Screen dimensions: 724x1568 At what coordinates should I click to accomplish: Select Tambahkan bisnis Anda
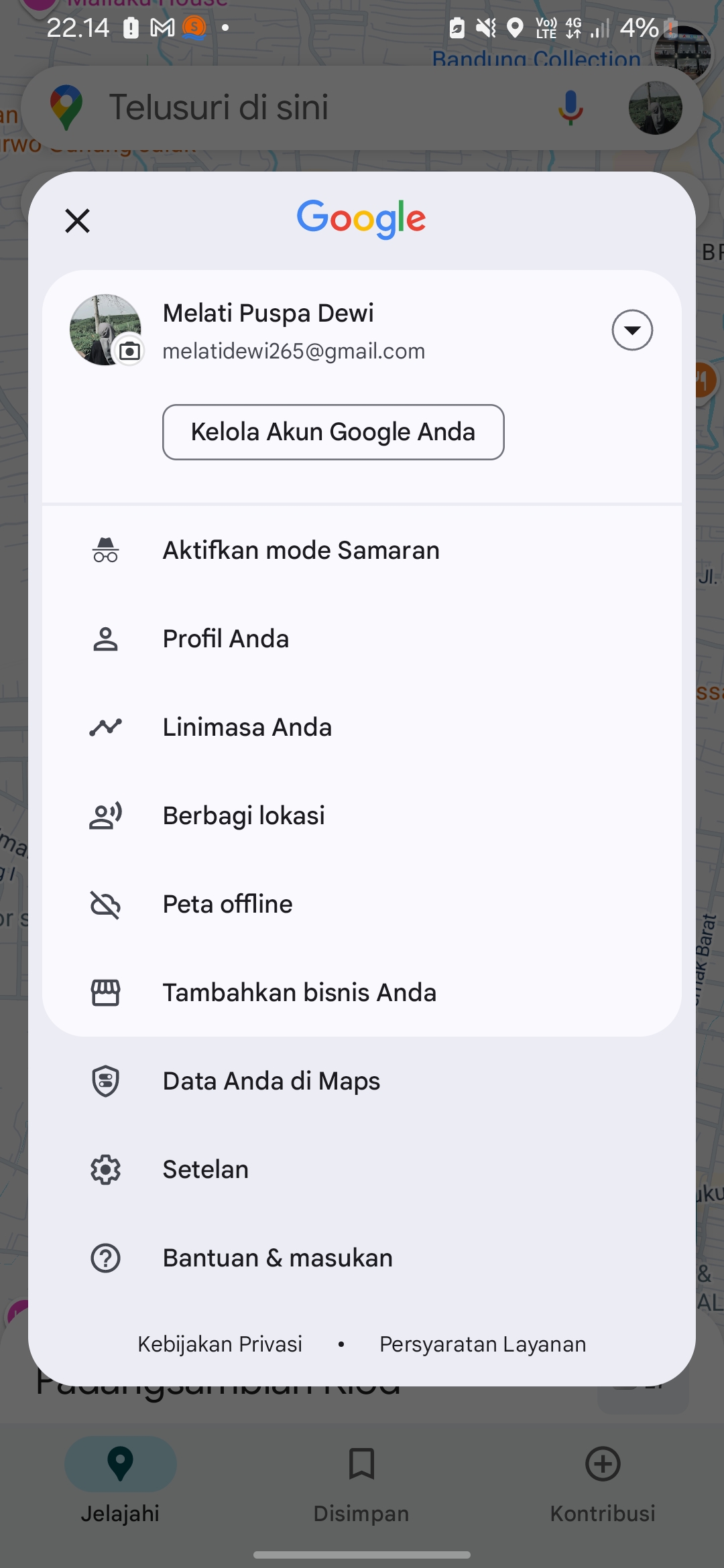(x=362, y=992)
